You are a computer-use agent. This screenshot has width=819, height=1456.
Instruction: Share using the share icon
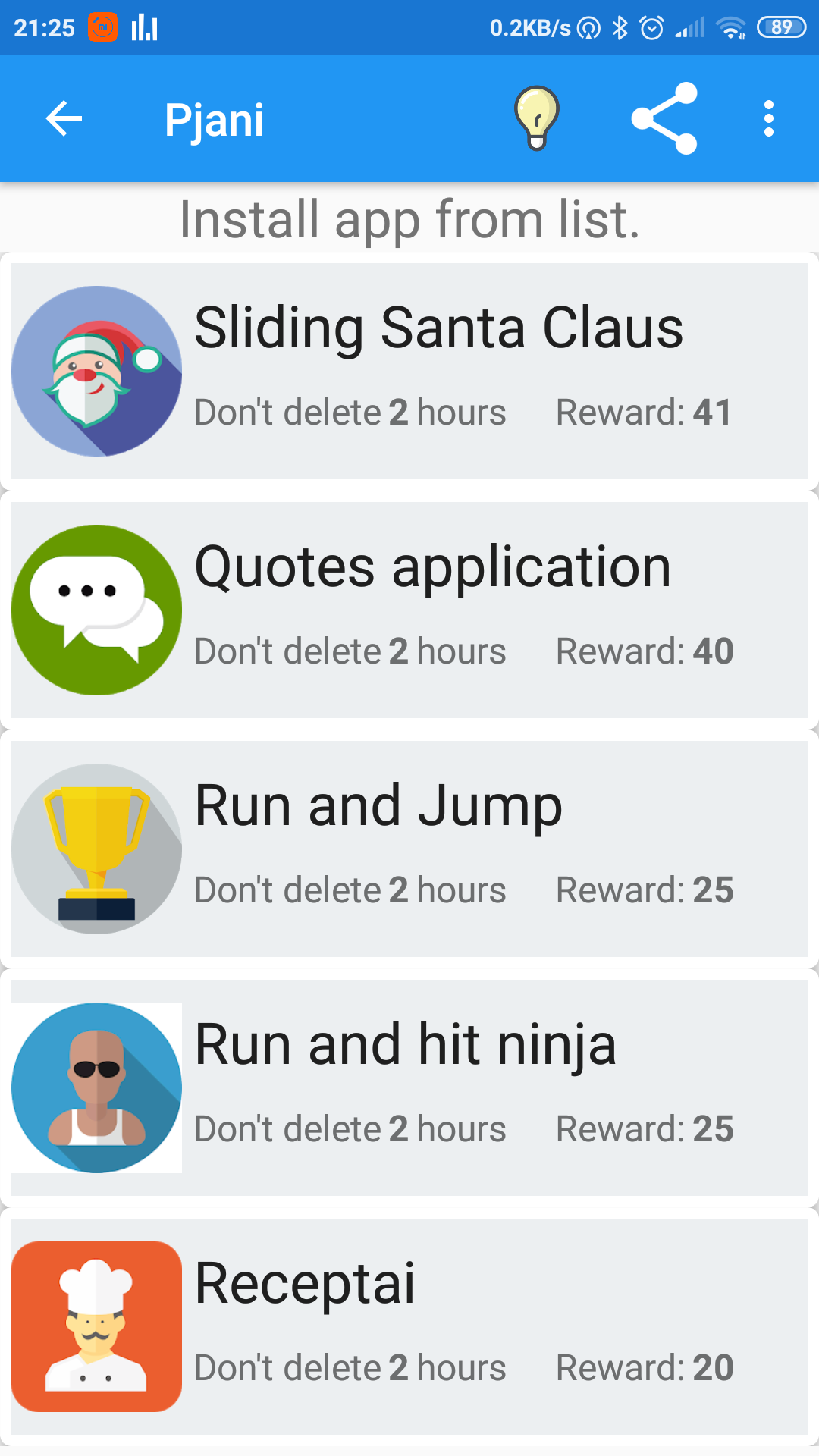coord(664,119)
